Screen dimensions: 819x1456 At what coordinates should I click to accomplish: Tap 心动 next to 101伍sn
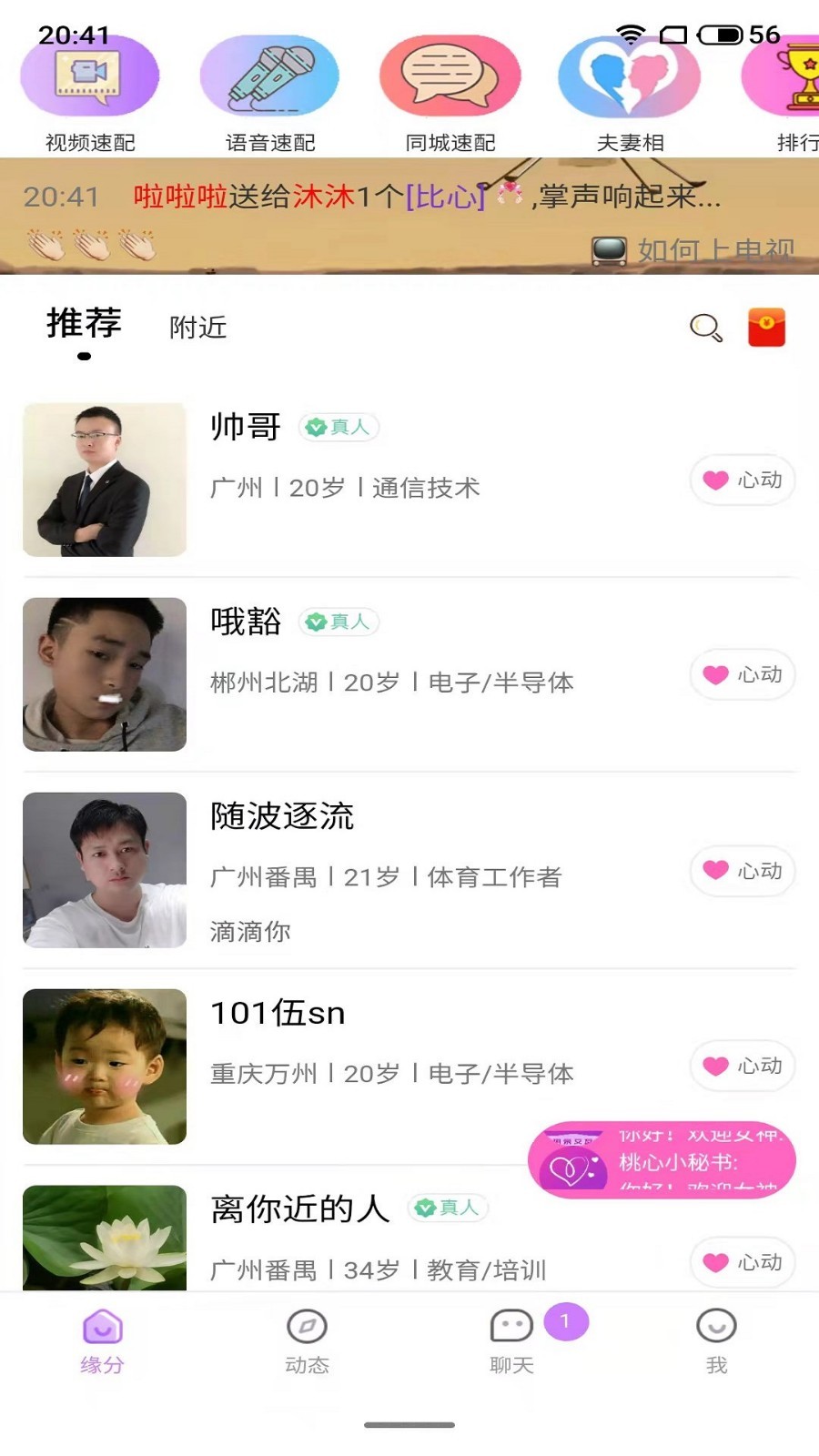(x=743, y=1066)
